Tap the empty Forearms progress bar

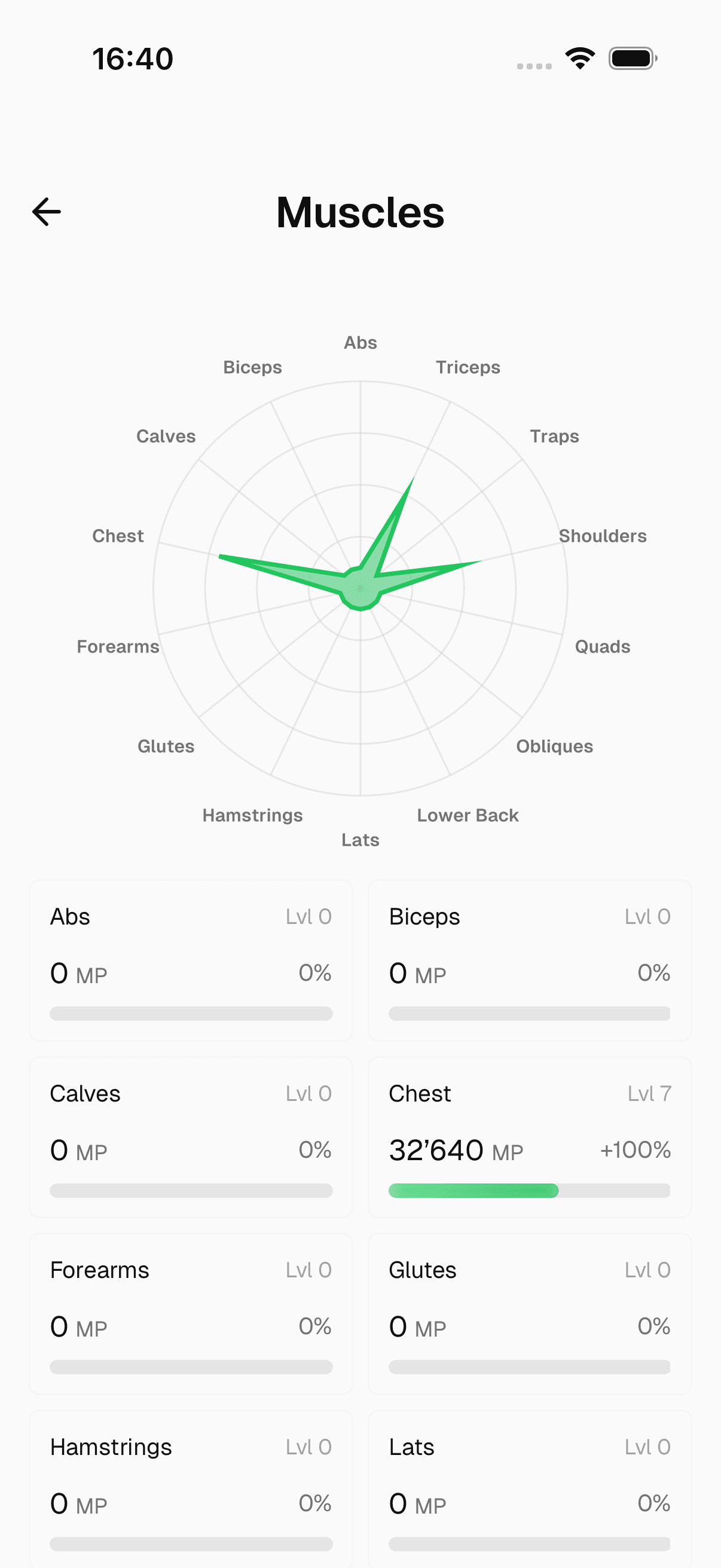click(190, 1368)
